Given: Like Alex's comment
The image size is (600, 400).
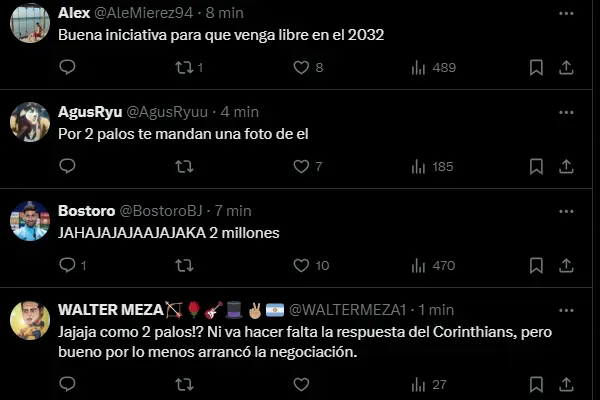Looking at the screenshot, I should (301, 67).
